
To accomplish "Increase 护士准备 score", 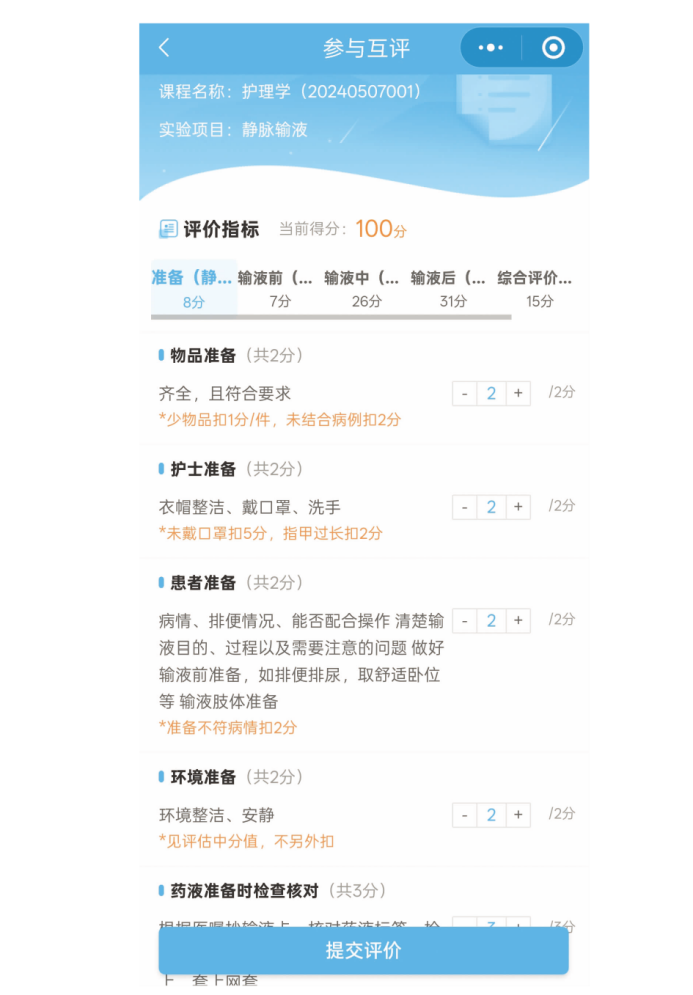I will pos(518,507).
